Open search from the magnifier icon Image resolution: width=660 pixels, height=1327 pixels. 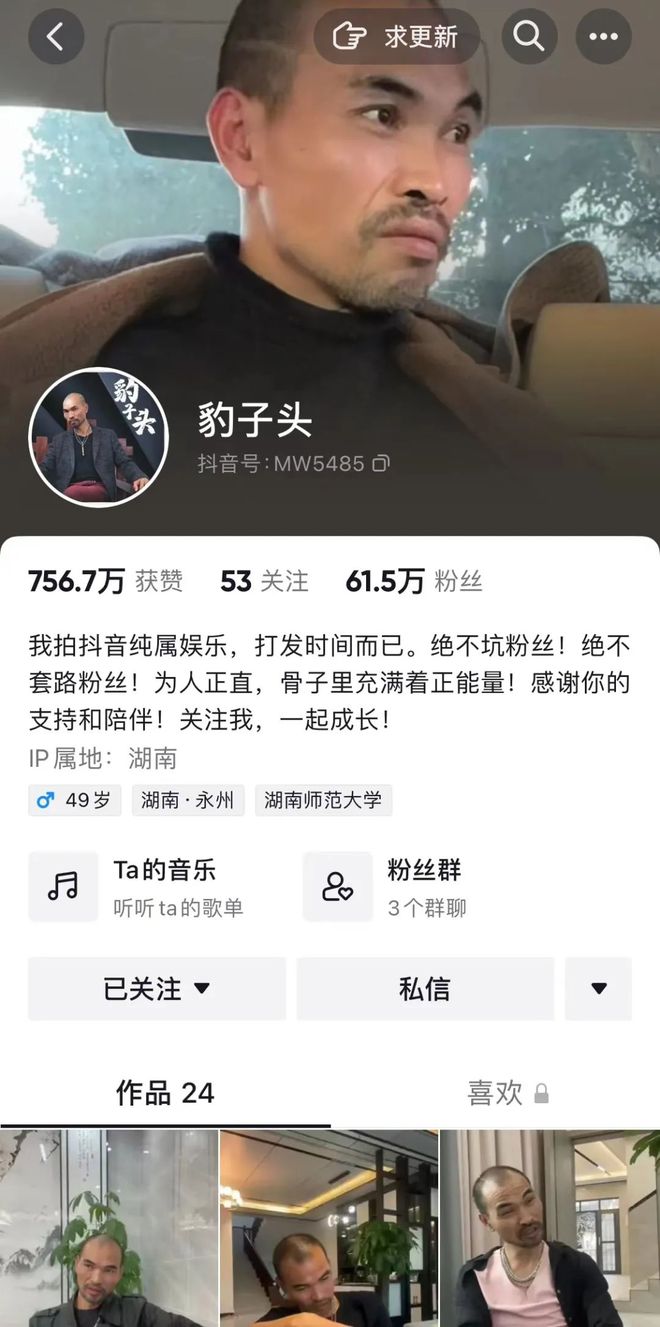[529, 37]
